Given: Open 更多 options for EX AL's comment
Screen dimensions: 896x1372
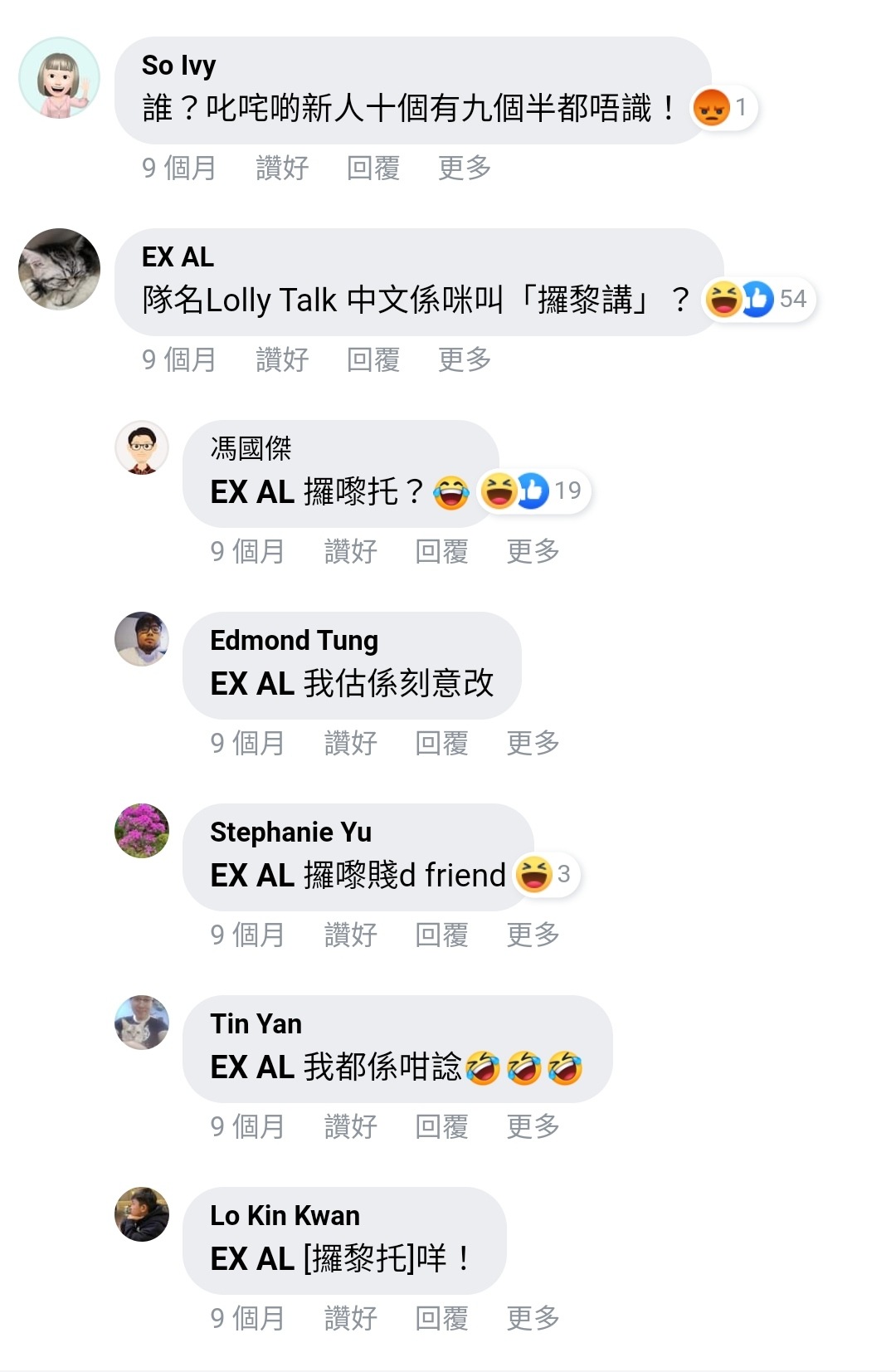Looking at the screenshot, I should click(x=461, y=360).
